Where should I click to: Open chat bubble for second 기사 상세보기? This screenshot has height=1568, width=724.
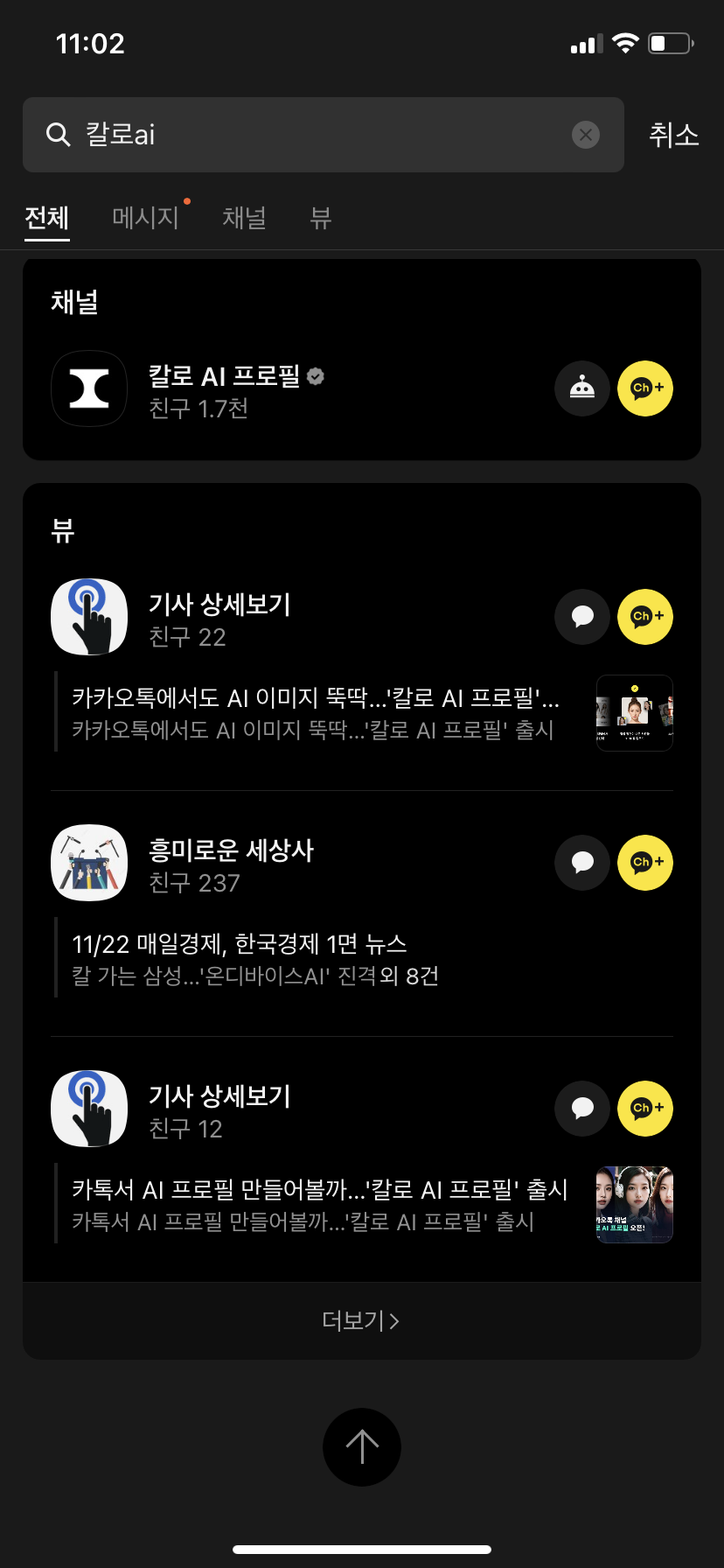point(582,1109)
